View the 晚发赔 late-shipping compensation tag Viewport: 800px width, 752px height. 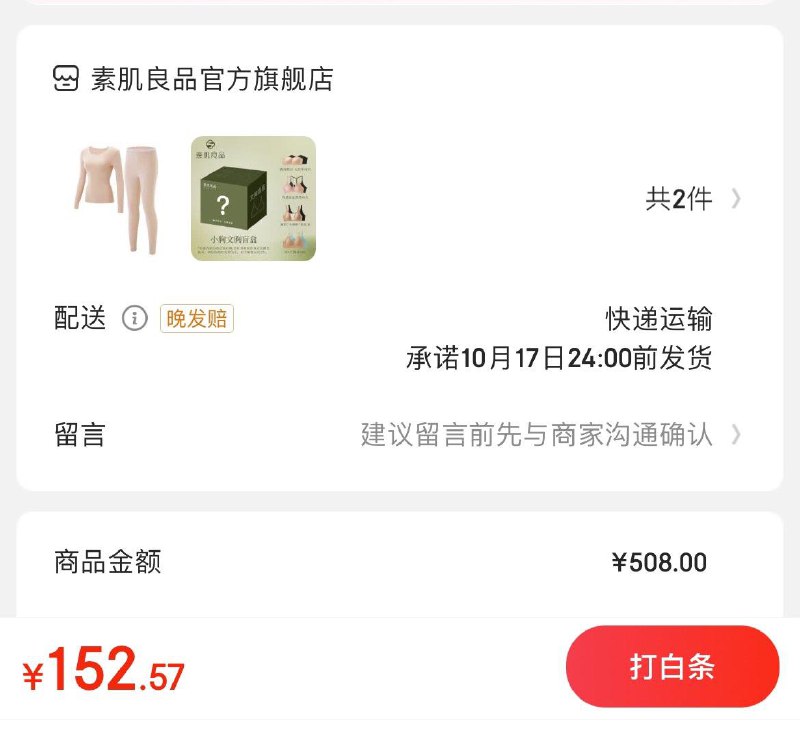pyautogui.click(x=197, y=318)
